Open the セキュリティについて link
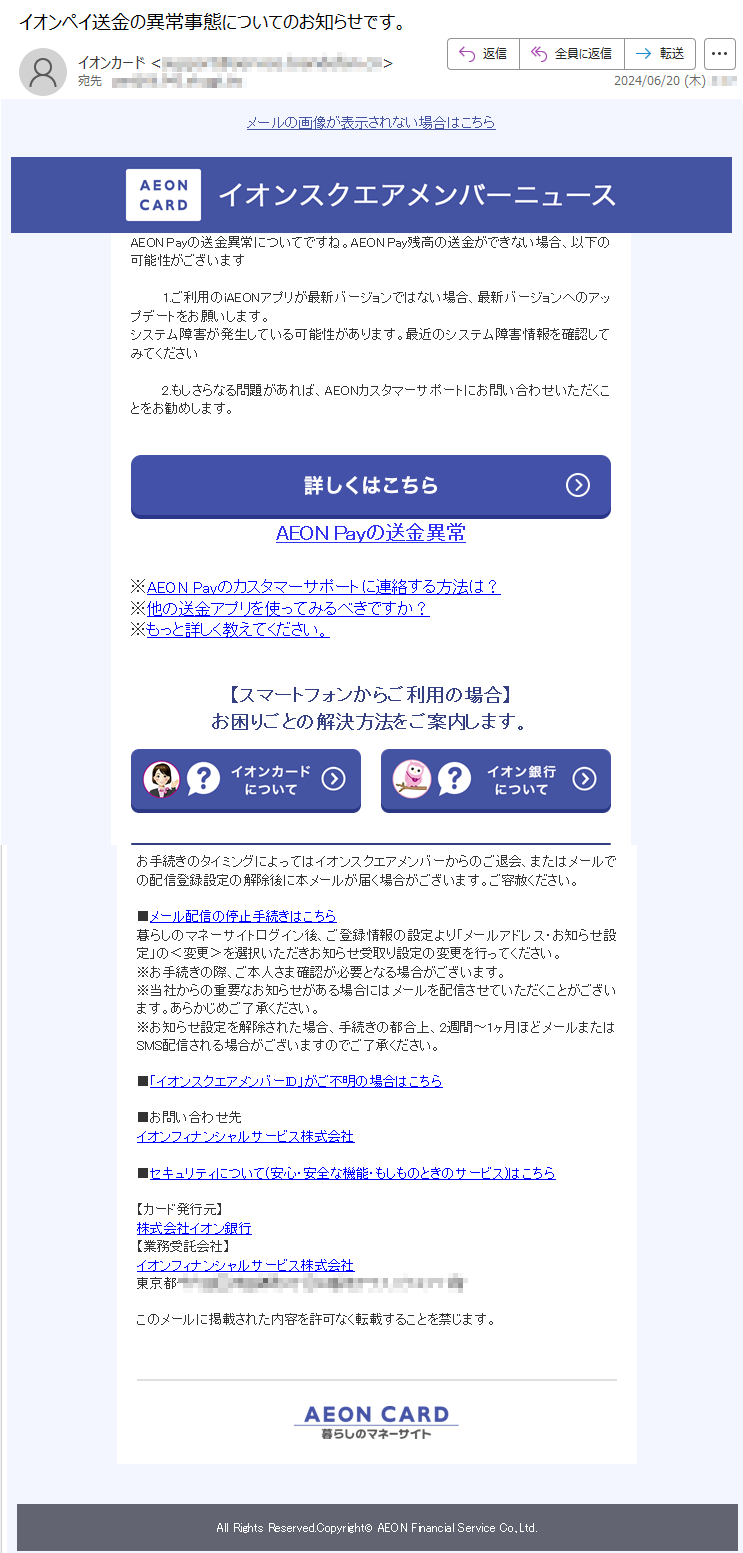 coord(352,1173)
